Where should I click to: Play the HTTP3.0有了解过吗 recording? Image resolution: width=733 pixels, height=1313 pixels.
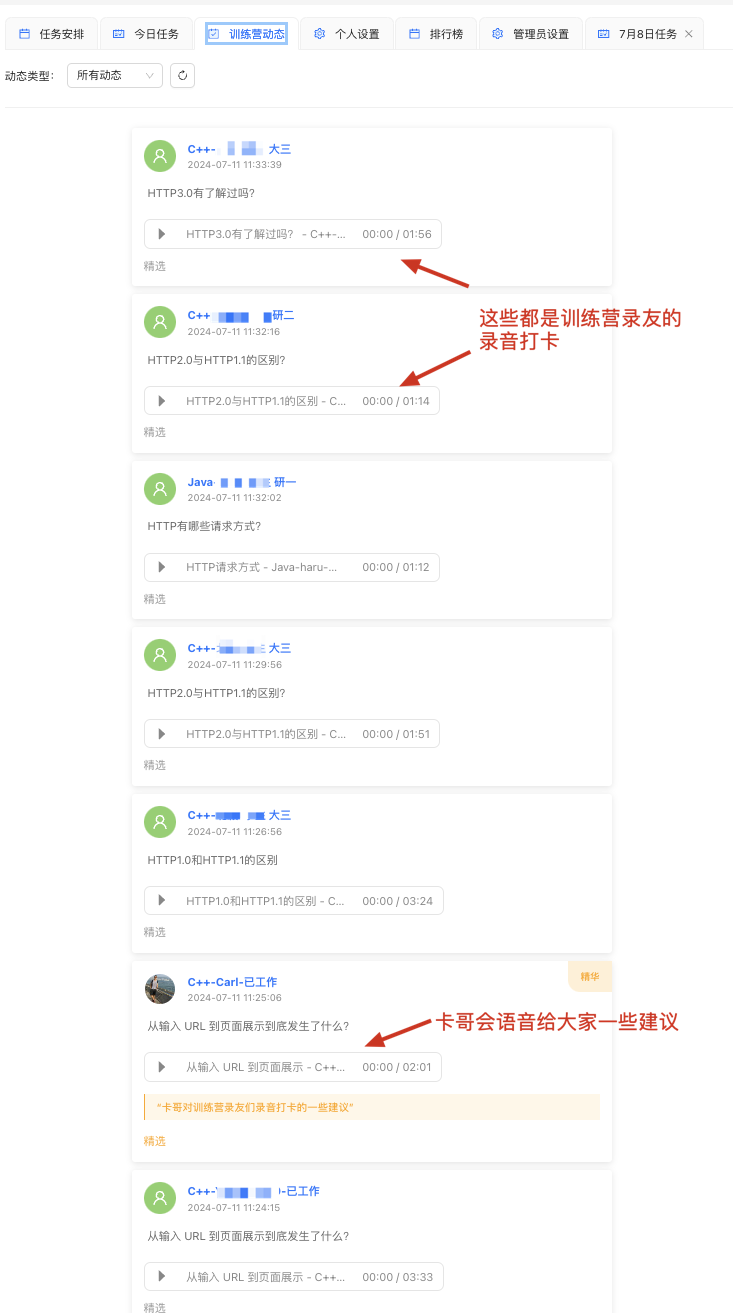(x=162, y=234)
